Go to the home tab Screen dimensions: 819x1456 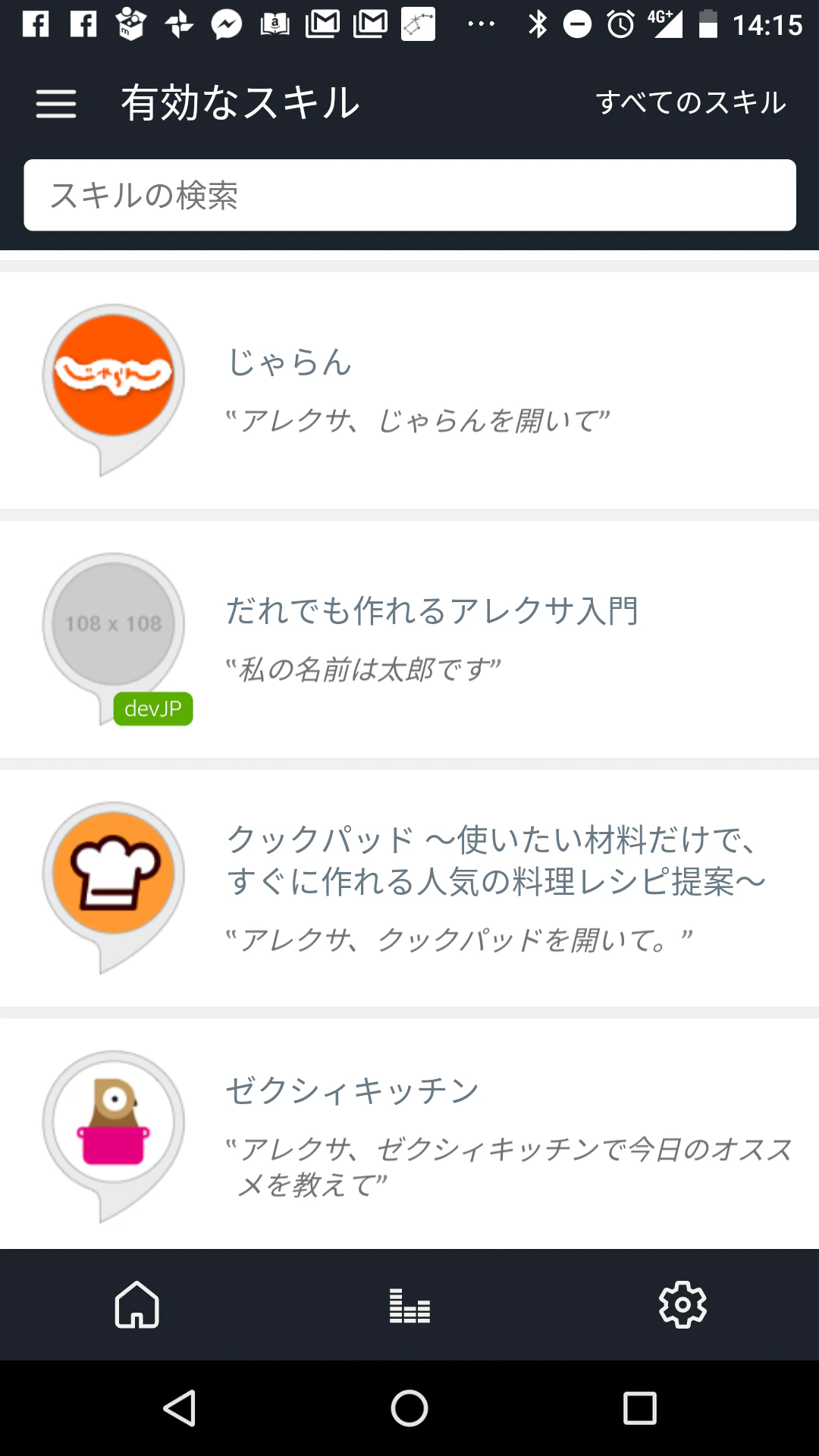tap(137, 1304)
